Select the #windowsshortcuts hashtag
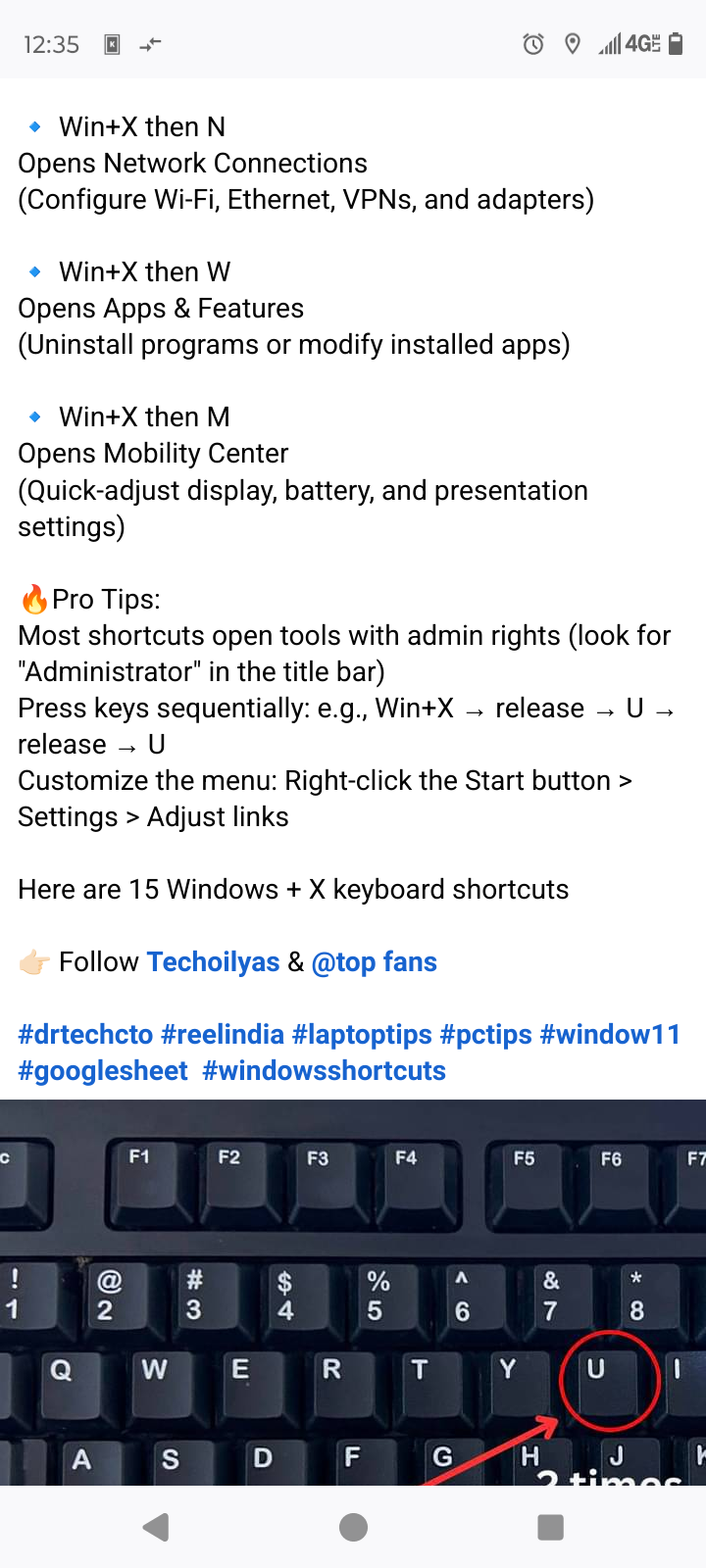The width and height of the screenshot is (706, 1568). click(324, 1071)
